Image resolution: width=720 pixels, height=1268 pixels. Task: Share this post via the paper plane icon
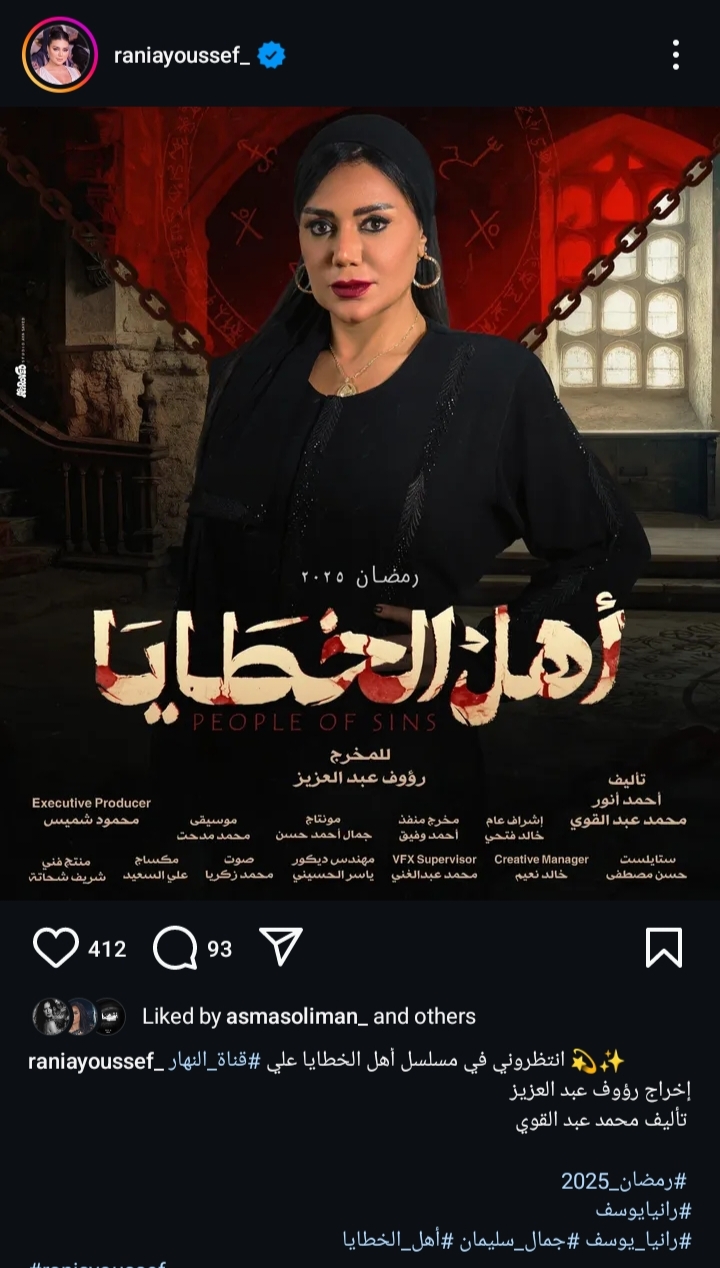[x=281, y=946]
